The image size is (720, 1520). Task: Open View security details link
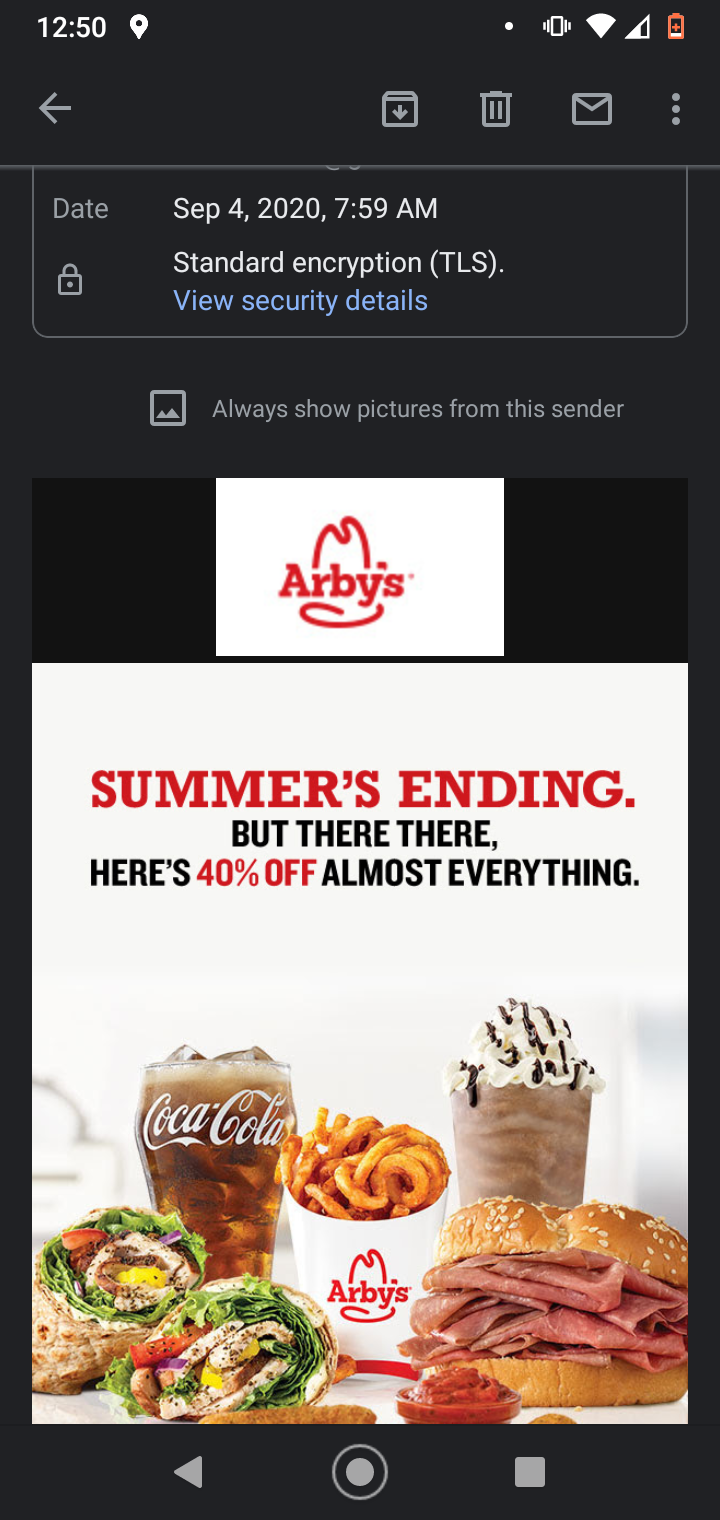pos(300,301)
